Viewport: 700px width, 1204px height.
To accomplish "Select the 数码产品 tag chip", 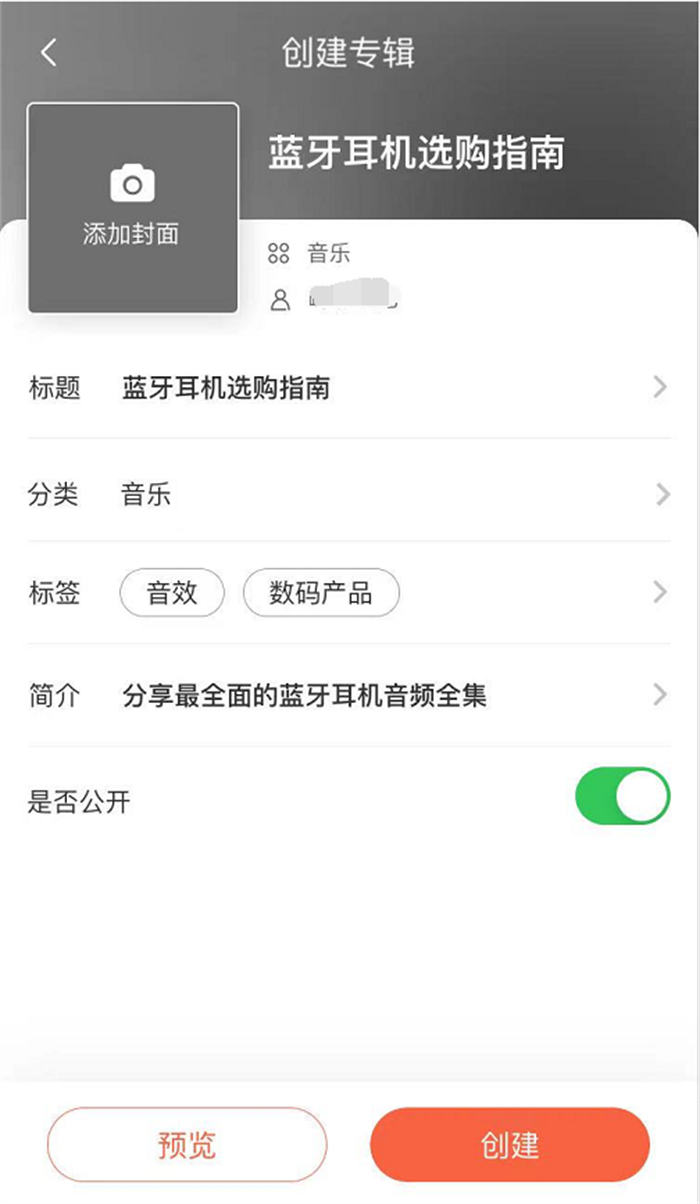I will 321,593.
